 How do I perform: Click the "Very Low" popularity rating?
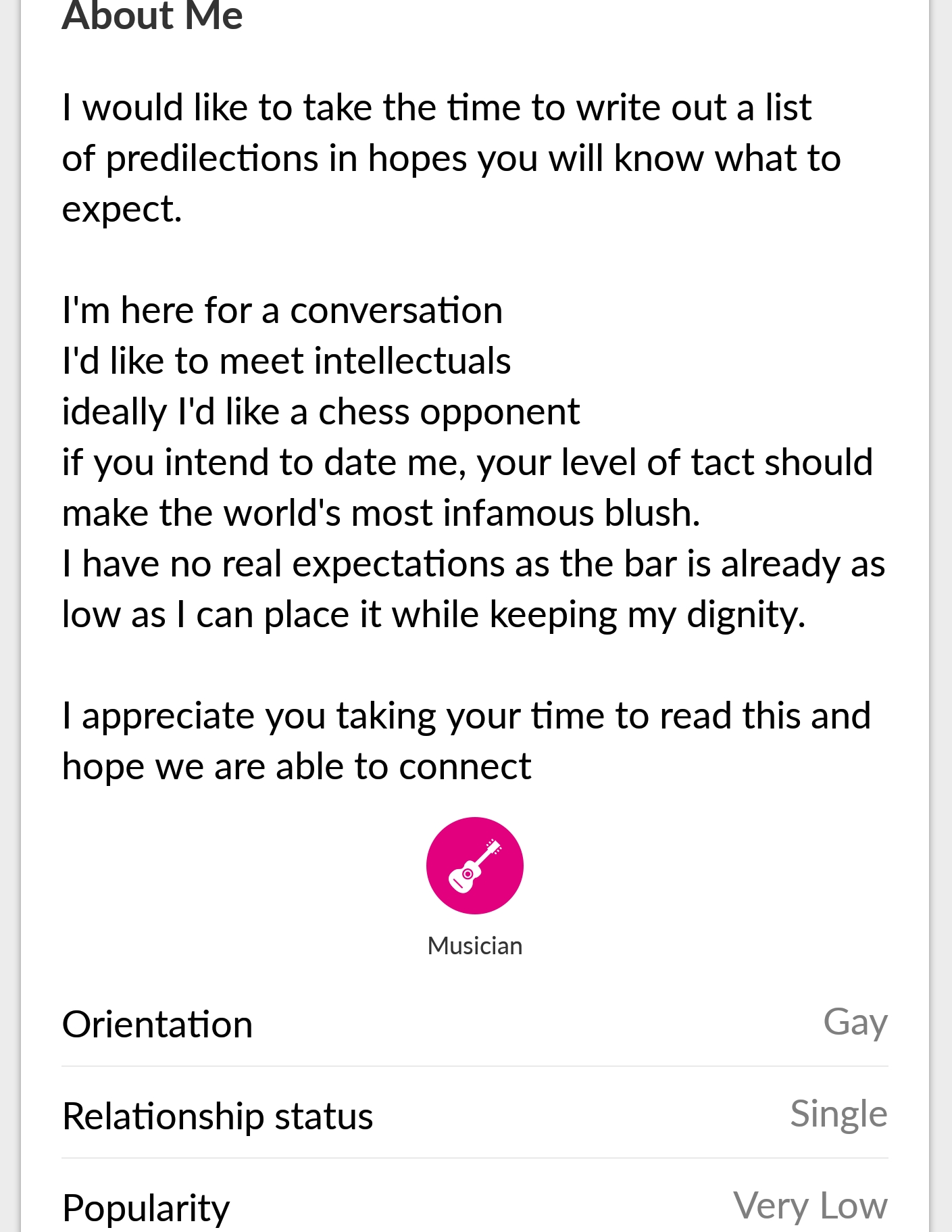[810, 1206]
